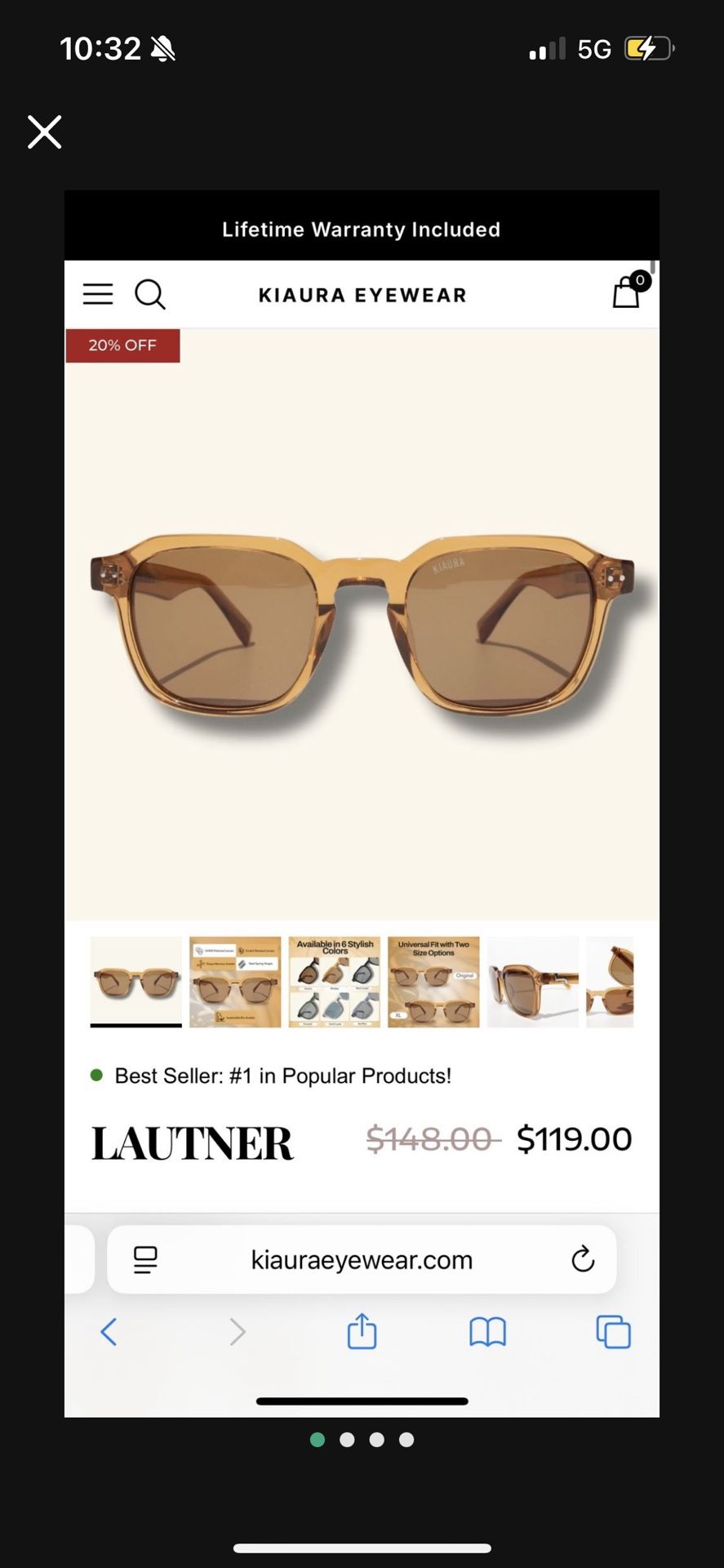Tap the reader view icon in address bar

click(144, 1259)
